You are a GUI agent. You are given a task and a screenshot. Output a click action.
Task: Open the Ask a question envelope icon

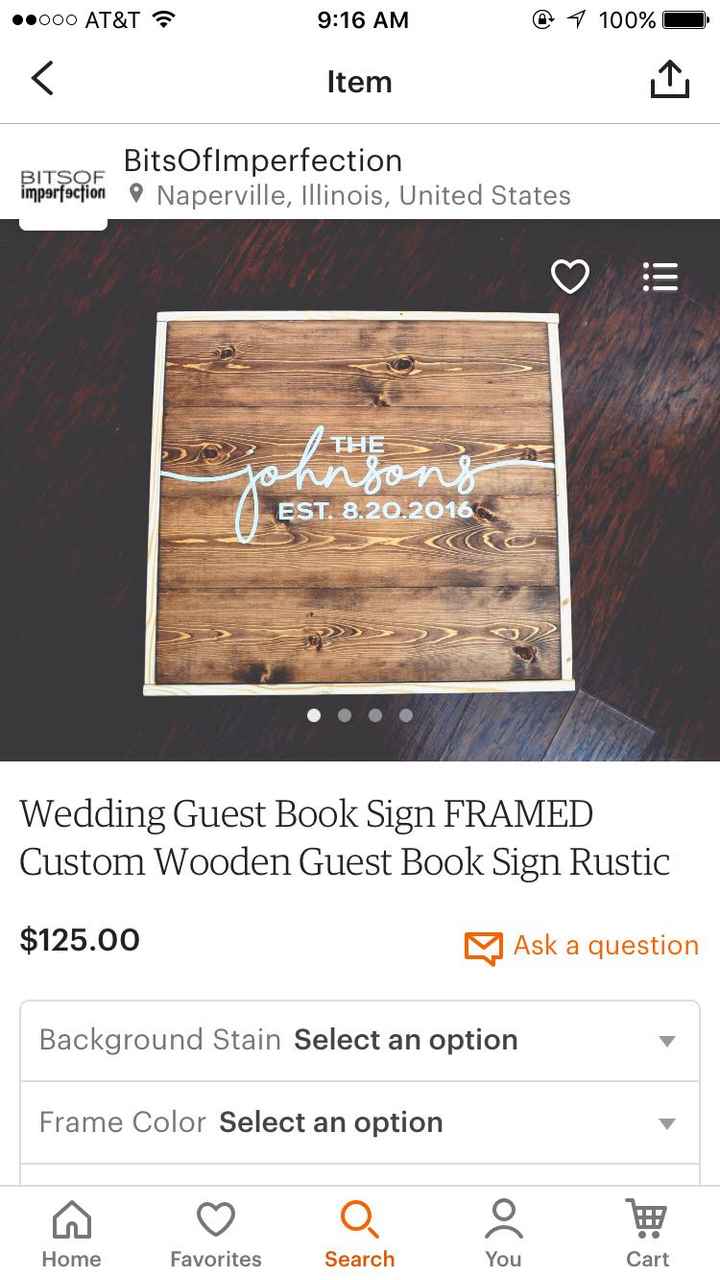click(x=483, y=946)
